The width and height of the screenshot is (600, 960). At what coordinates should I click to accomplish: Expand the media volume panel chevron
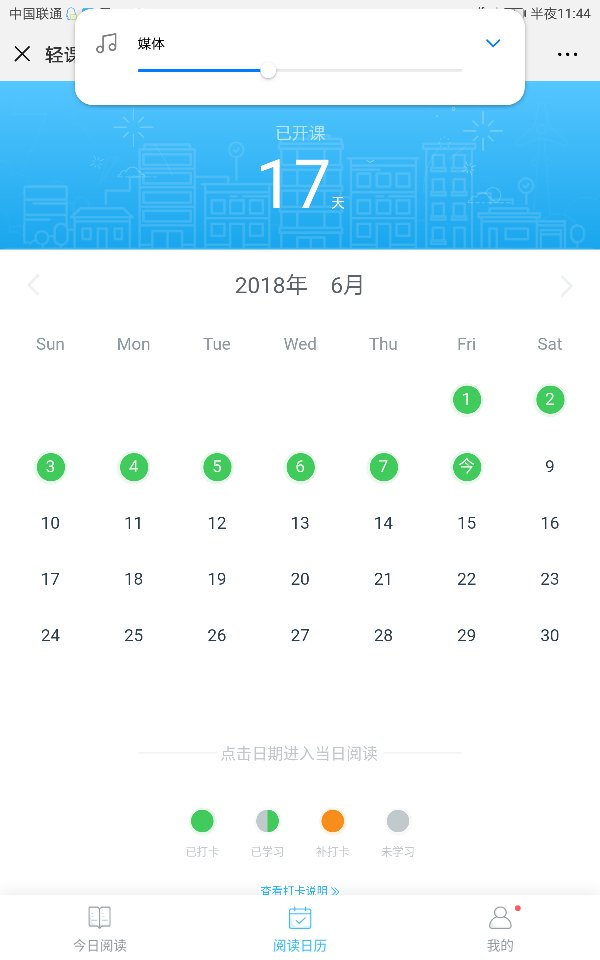493,43
